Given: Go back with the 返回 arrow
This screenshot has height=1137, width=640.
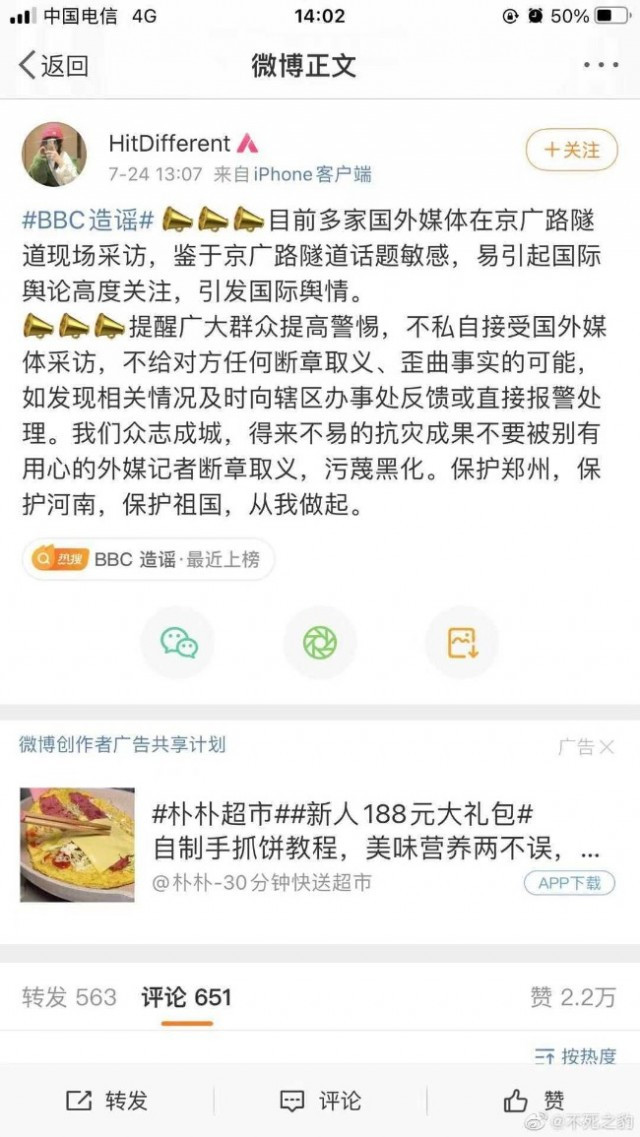Looking at the screenshot, I should [53, 65].
